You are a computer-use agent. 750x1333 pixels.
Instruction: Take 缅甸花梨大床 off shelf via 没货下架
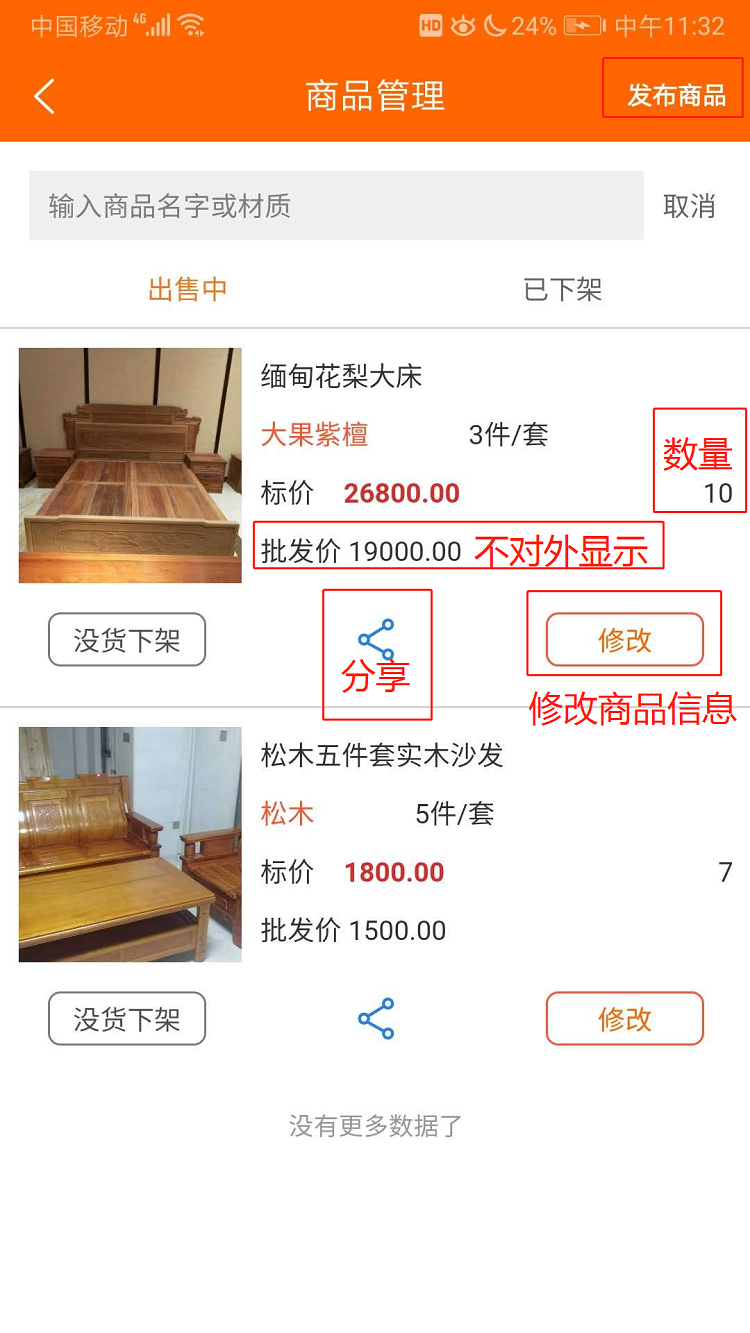click(127, 640)
